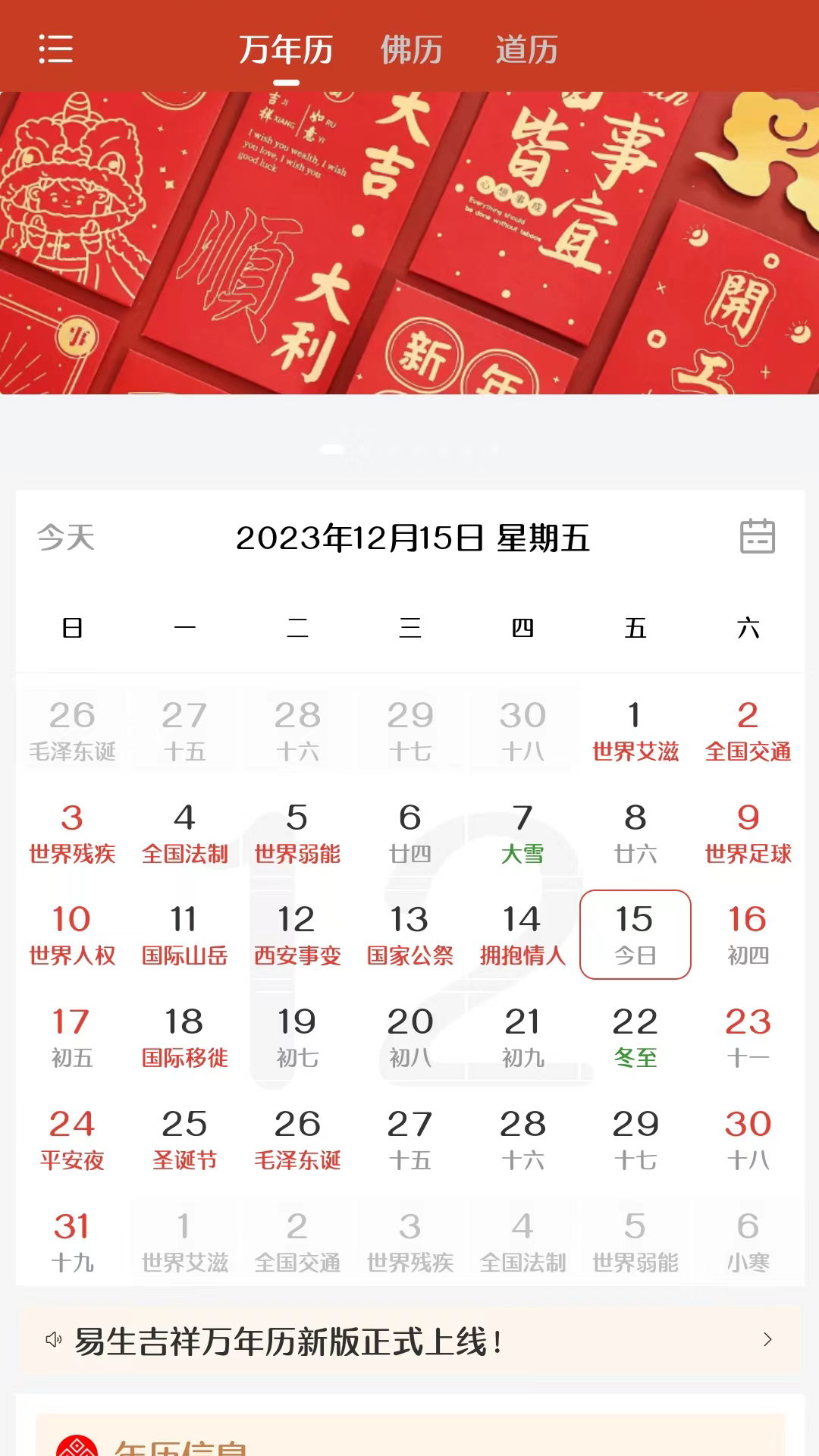This screenshot has width=819, height=1456.
Task: Switch to the 佛历 tab
Action: (411, 50)
